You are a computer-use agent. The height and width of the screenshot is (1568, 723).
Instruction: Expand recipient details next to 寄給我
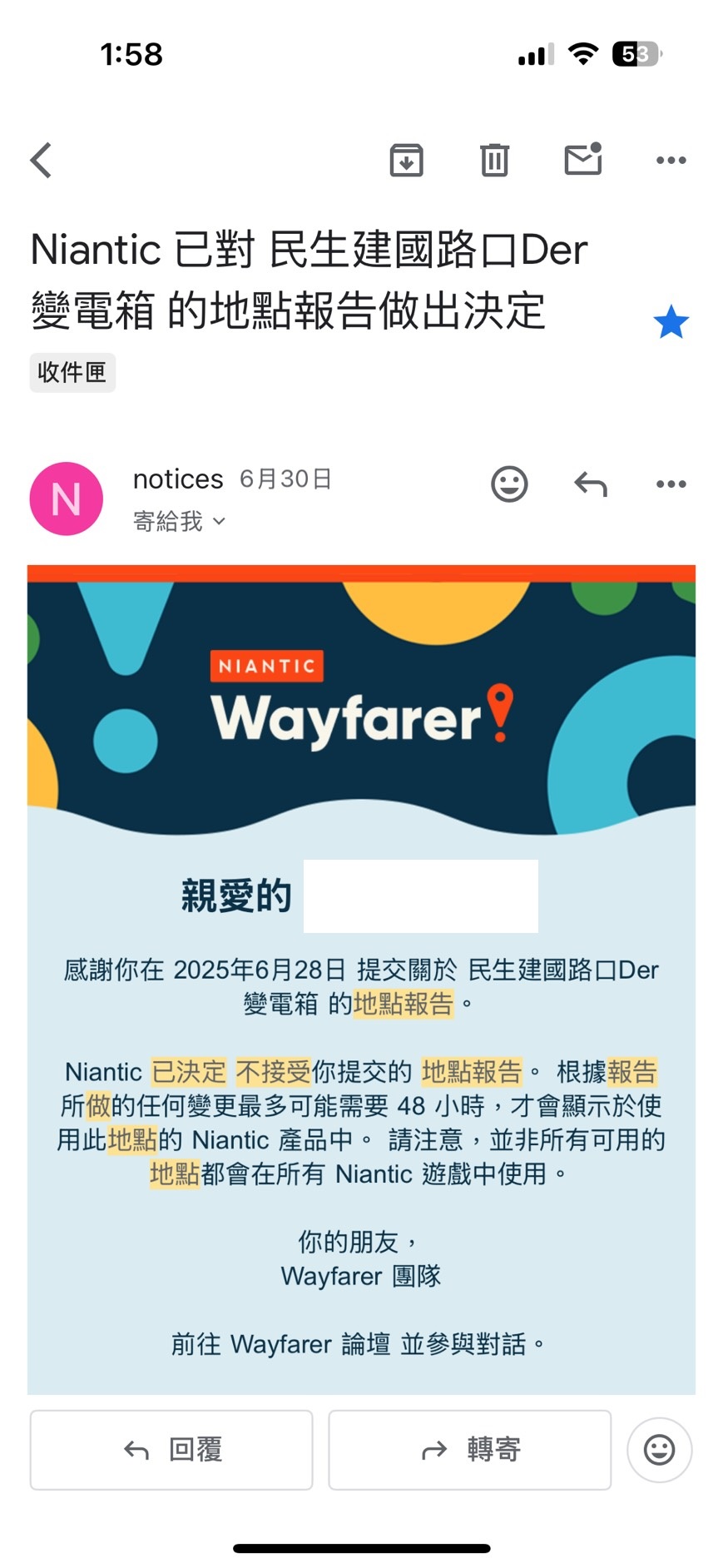[x=219, y=522]
